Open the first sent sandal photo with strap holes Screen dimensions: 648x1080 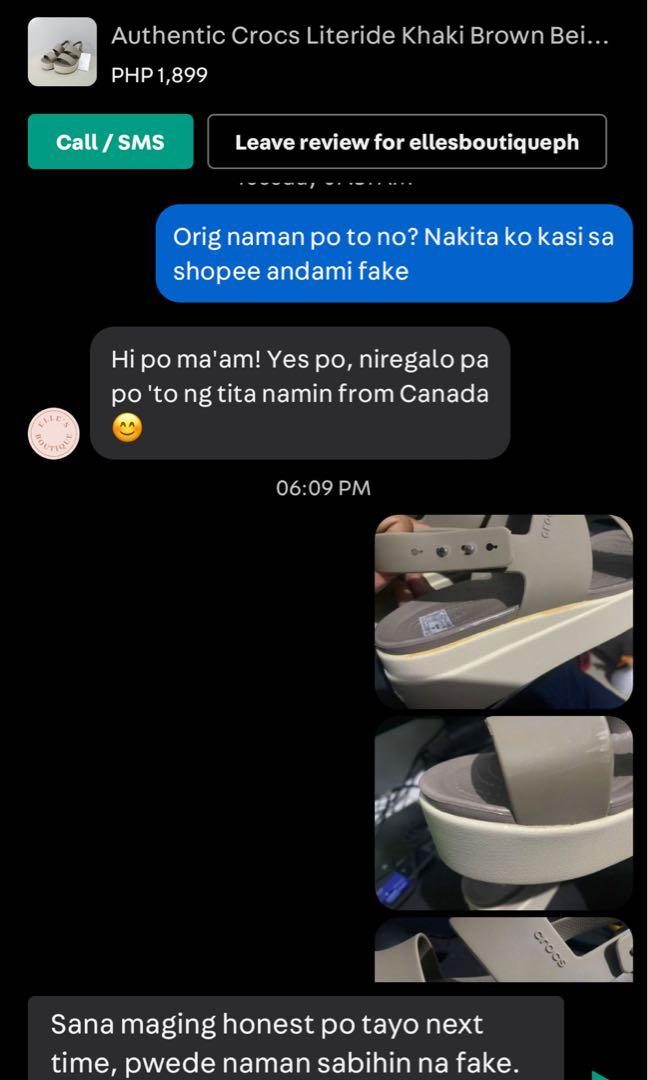(x=503, y=611)
